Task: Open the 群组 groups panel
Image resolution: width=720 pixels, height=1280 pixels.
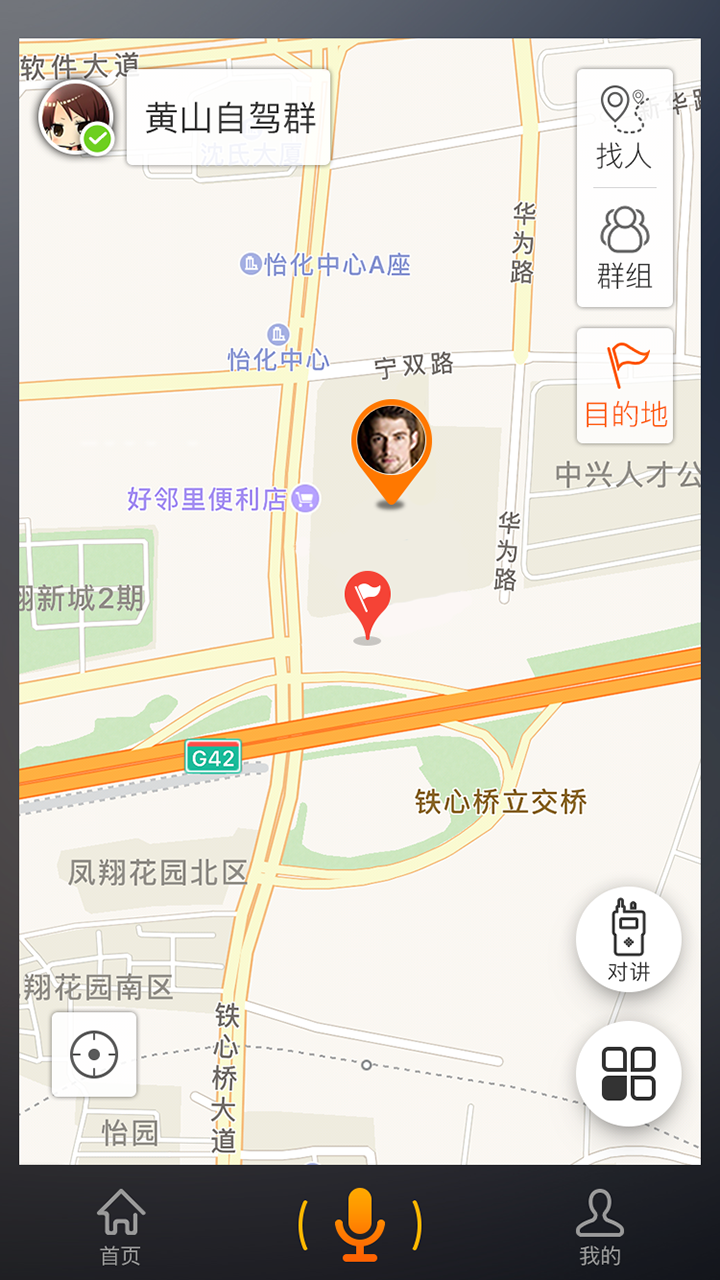Action: tap(624, 248)
